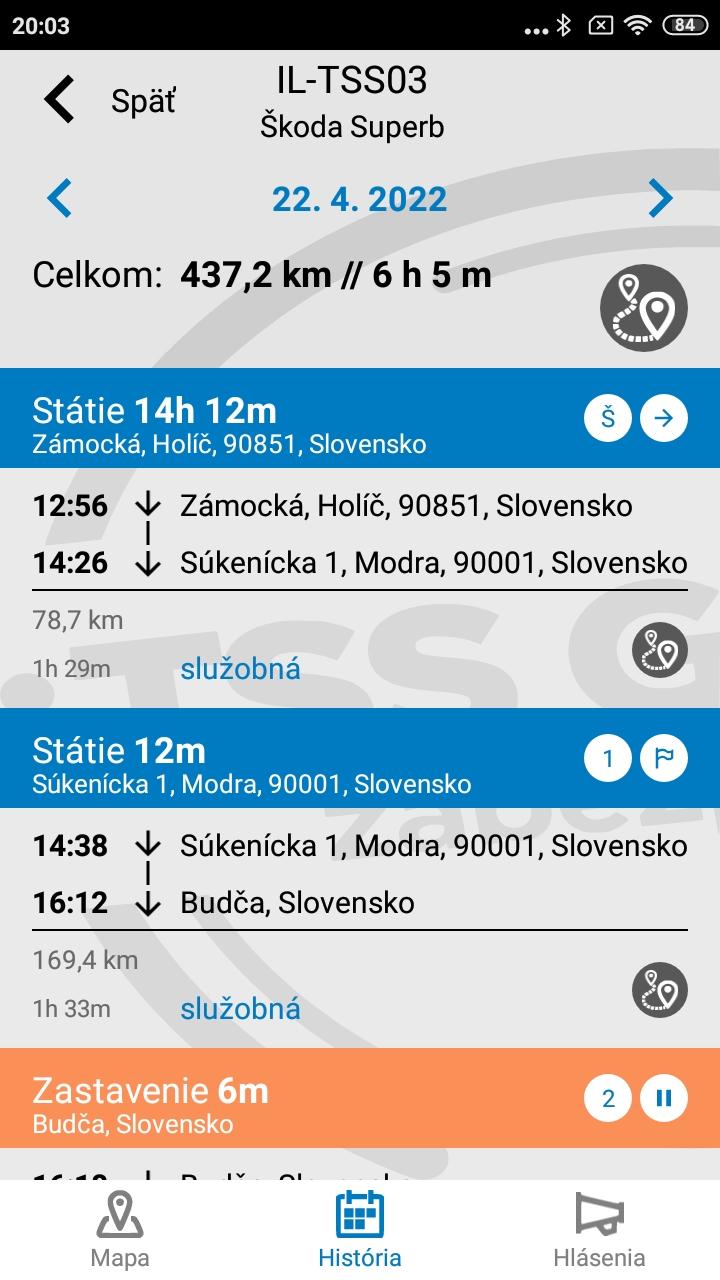Show the 169,4 km trip route on the map
Image resolution: width=720 pixels, height=1280 pixels.
660,990
